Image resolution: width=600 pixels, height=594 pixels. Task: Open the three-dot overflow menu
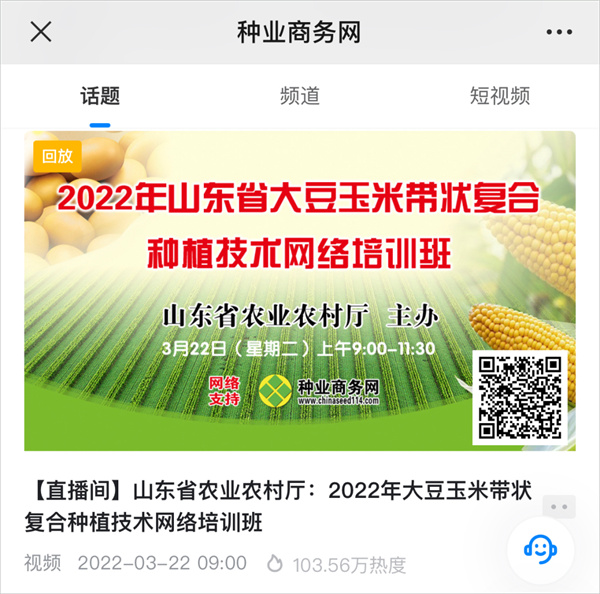click(x=560, y=32)
